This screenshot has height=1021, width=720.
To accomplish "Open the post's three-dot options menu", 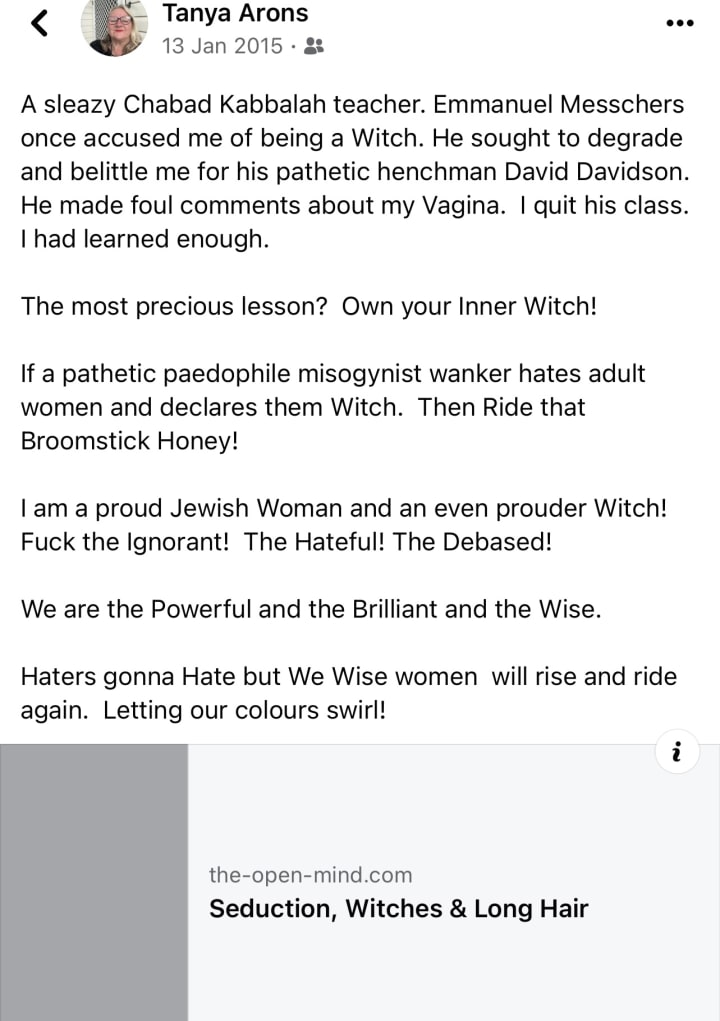I will coord(680,23).
